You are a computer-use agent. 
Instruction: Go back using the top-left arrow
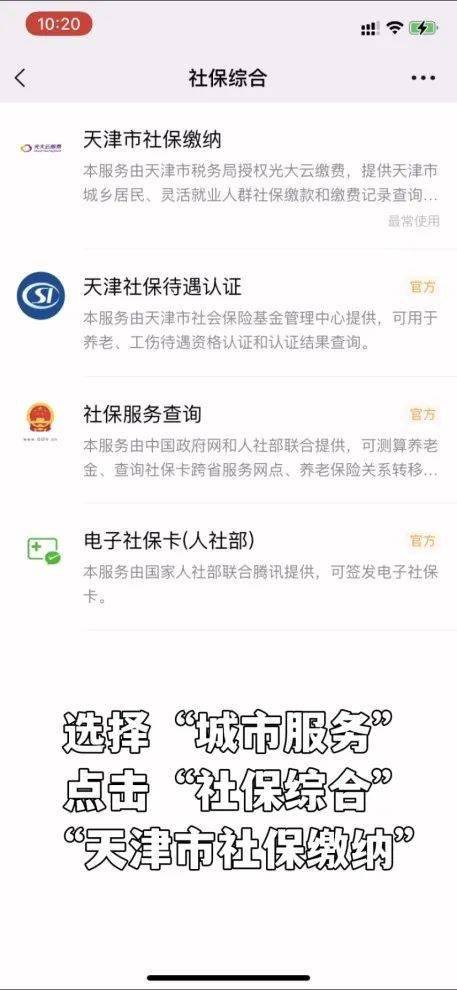click(x=21, y=78)
